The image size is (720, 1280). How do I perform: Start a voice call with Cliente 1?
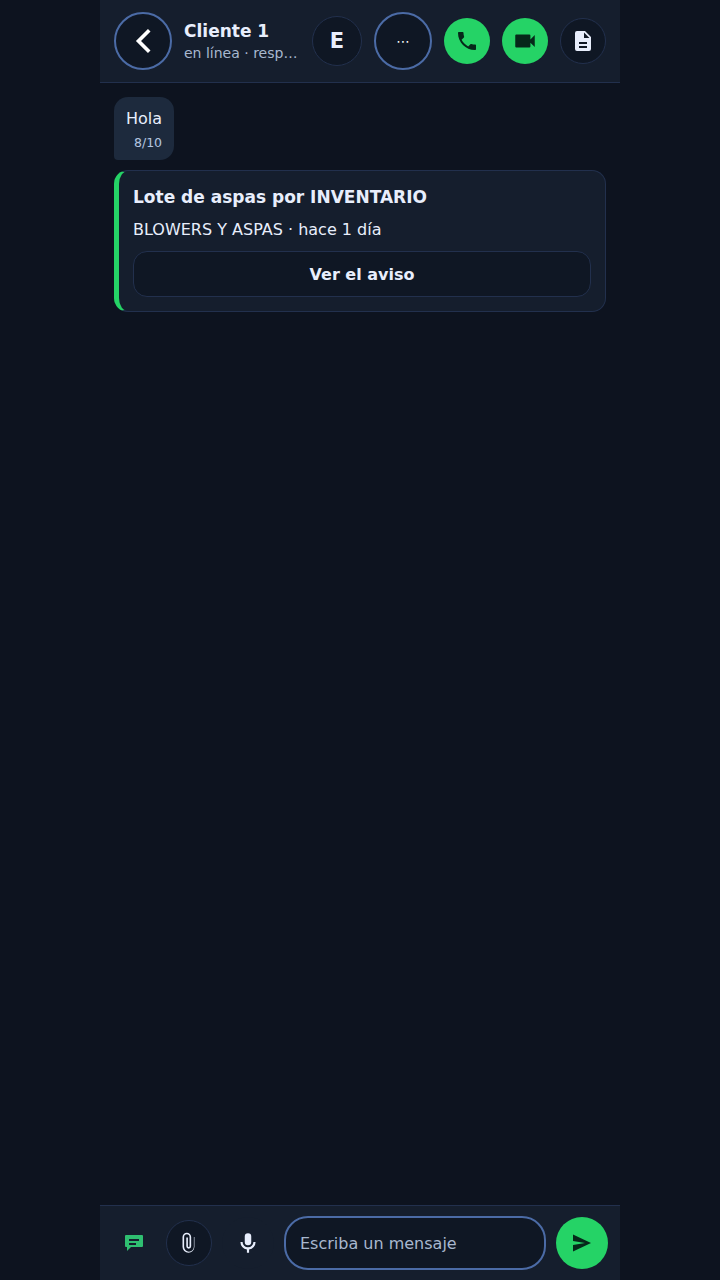[x=467, y=41]
